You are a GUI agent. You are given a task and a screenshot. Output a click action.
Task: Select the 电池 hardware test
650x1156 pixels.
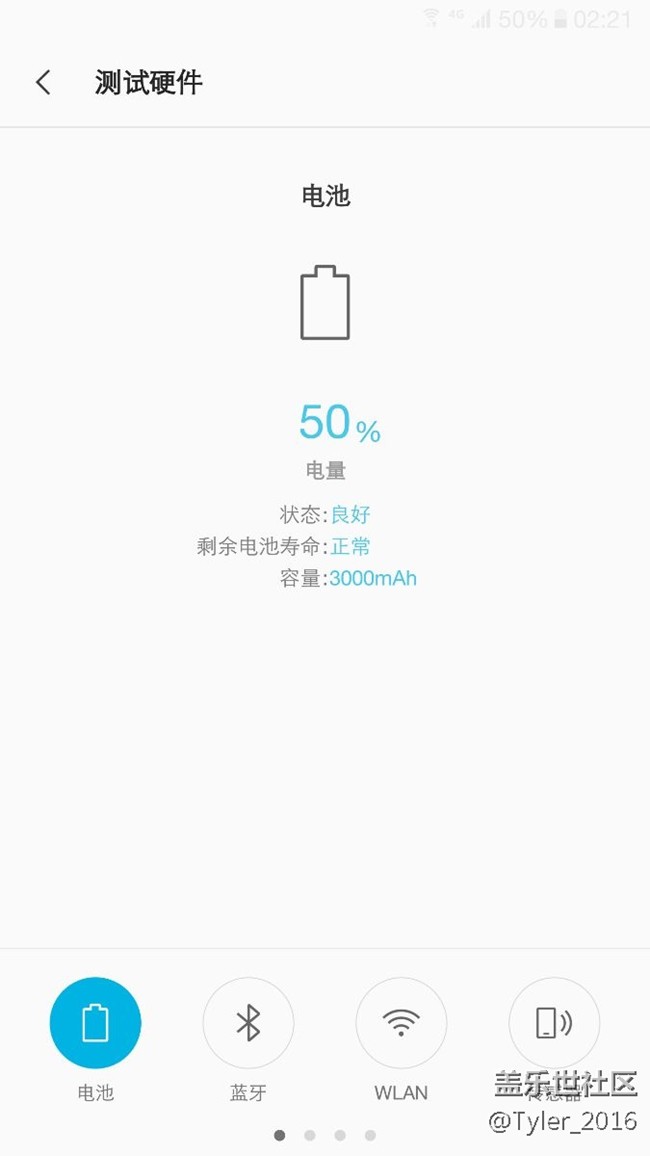click(x=95, y=1023)
